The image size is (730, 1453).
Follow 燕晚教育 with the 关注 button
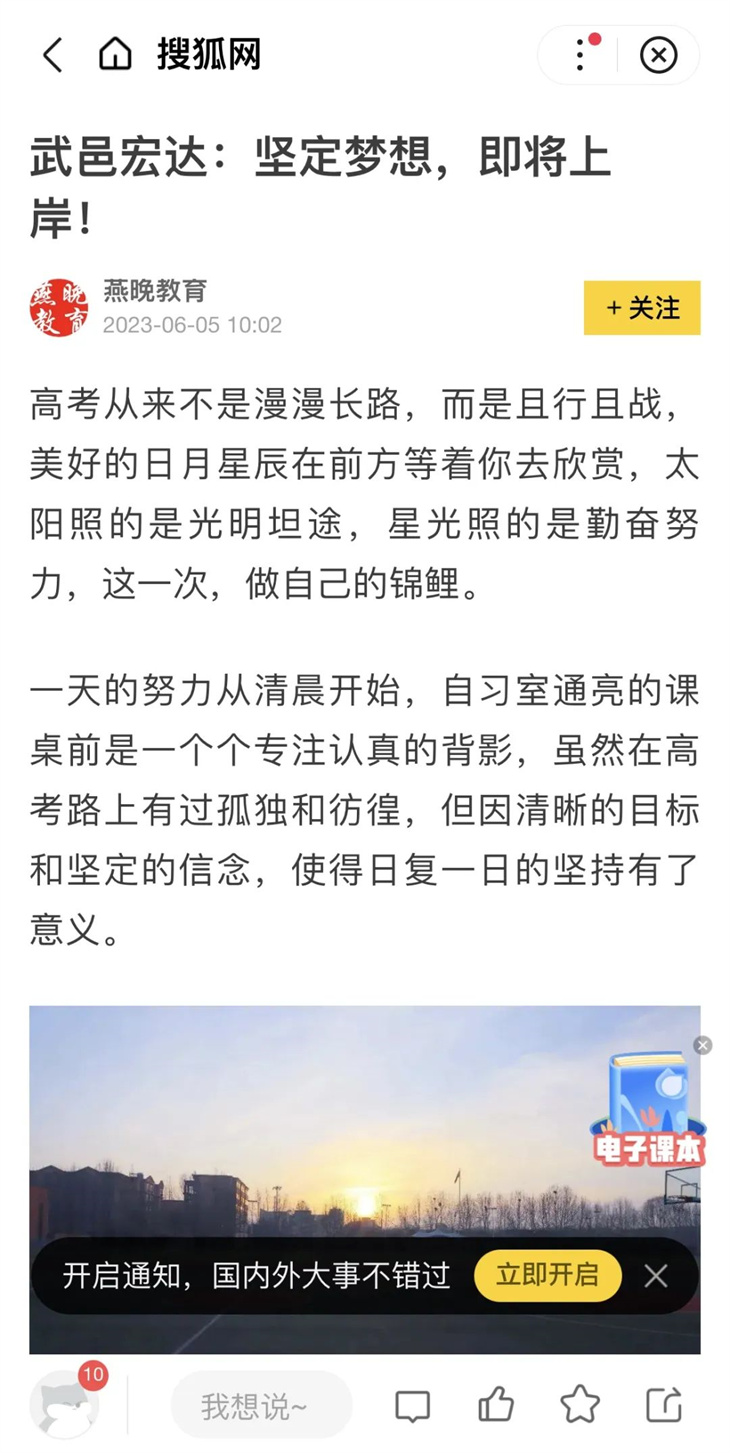pos(642,308)
